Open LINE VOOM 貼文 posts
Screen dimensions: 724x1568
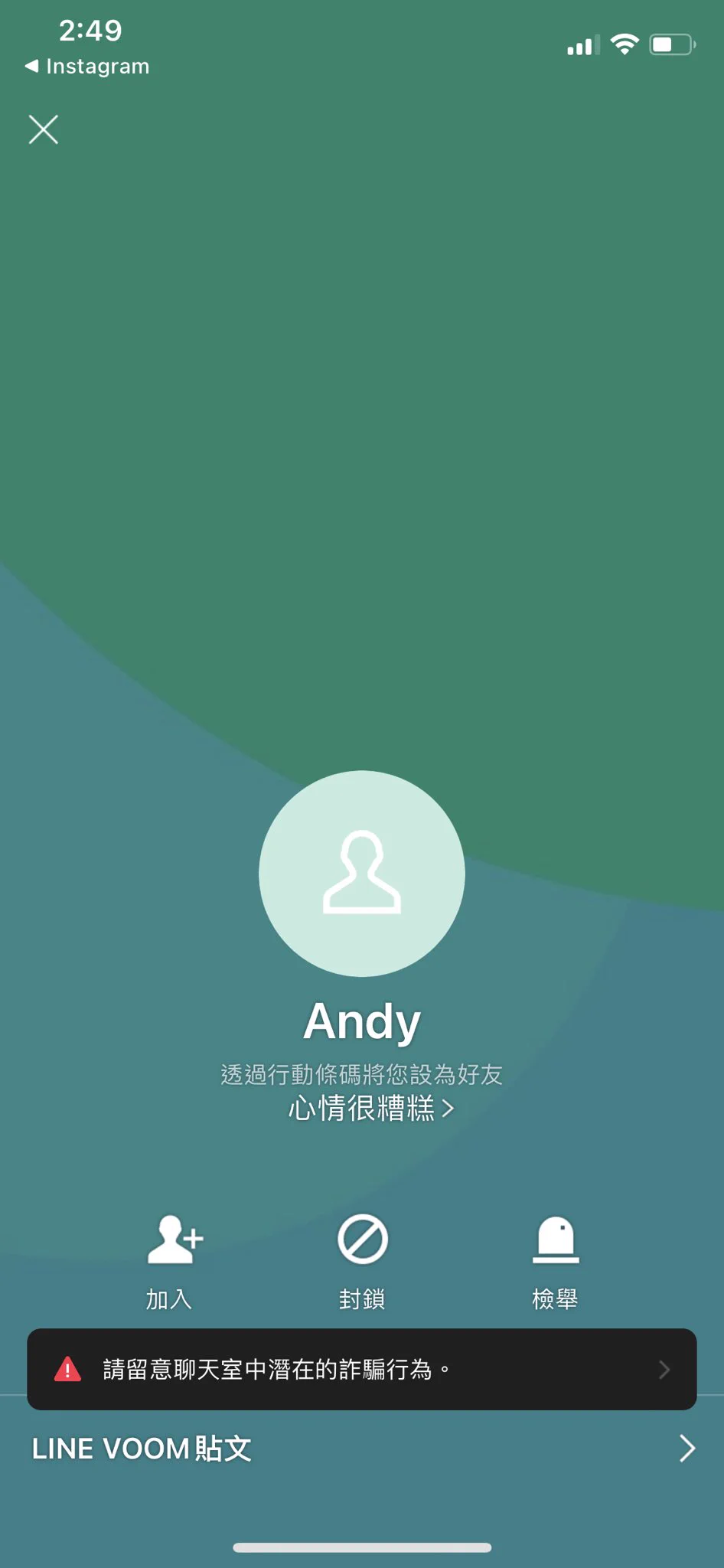(362, 1449)
